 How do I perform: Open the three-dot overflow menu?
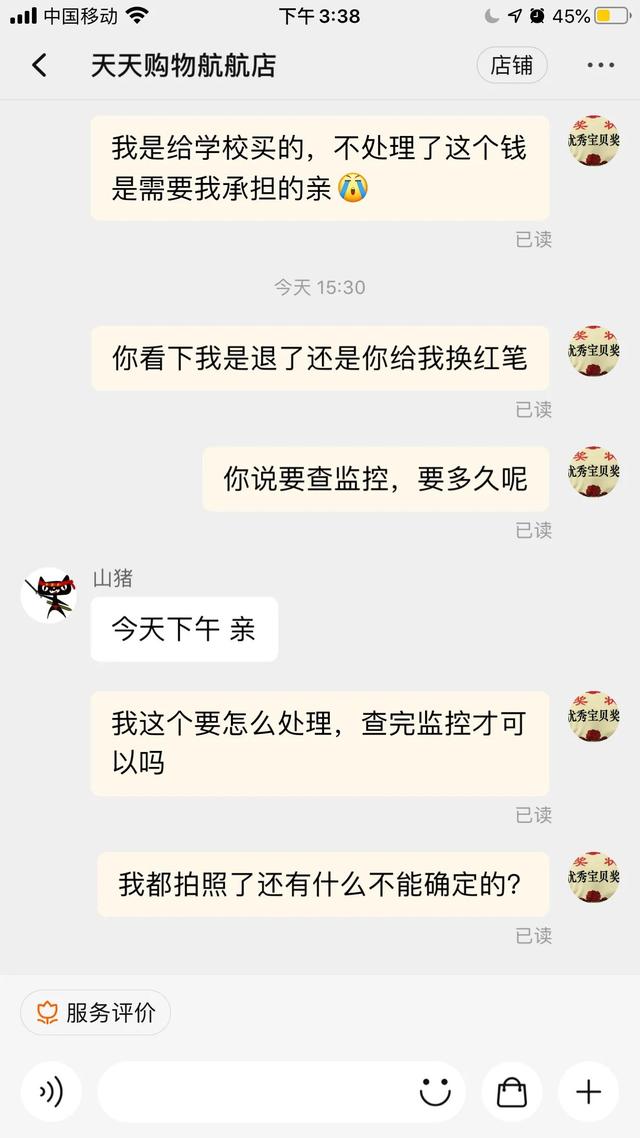pyautogui.click(x=600, y=66)
